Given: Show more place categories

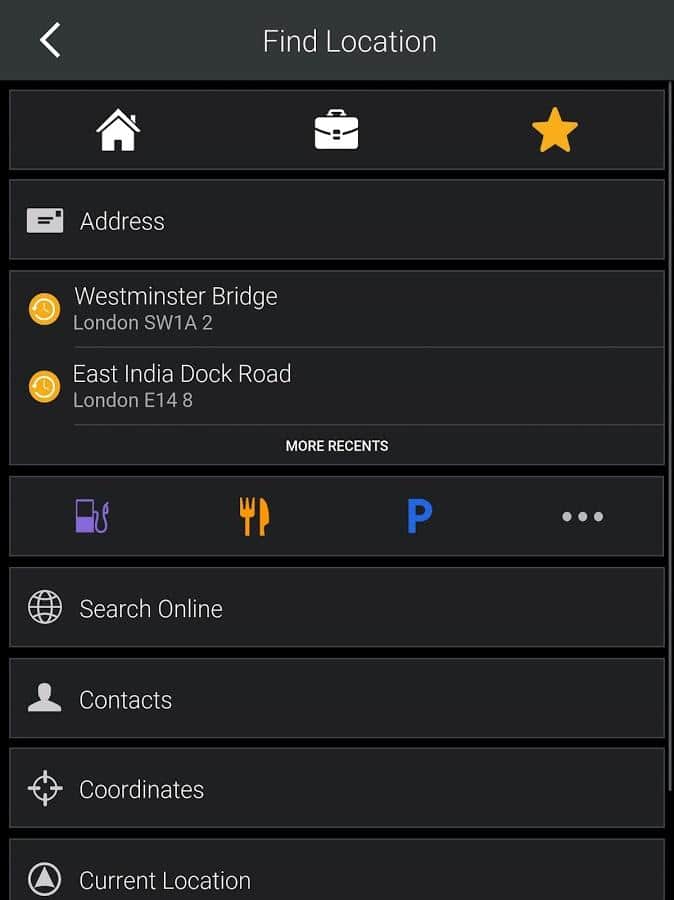Looking at the screenshot, I should pos(582,516).
